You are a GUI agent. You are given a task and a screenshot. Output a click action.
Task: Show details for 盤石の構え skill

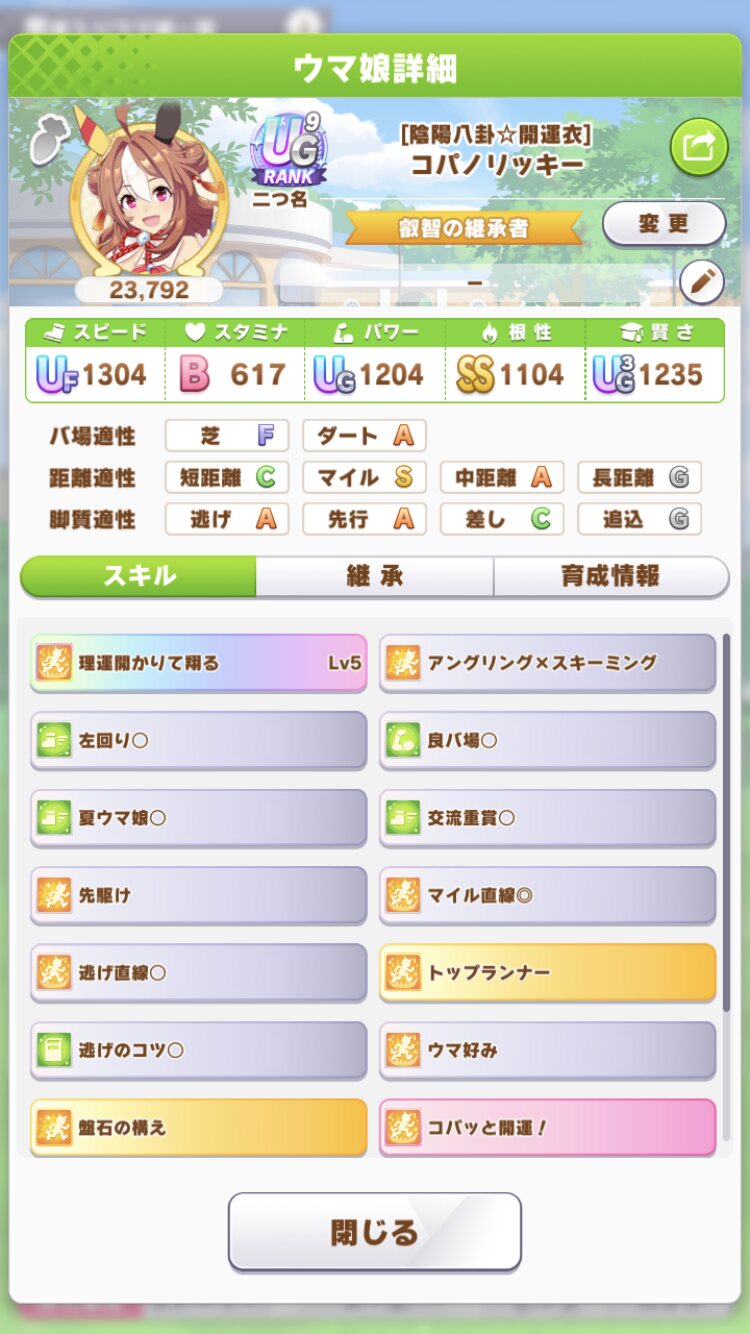[x=198, y=1127]
